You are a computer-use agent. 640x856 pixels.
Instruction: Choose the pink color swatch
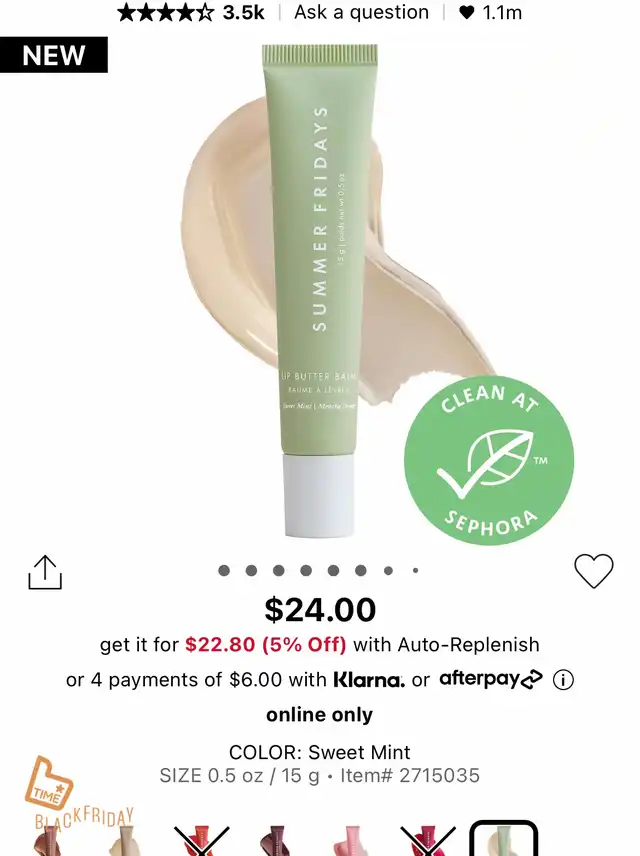click(350, 840)
